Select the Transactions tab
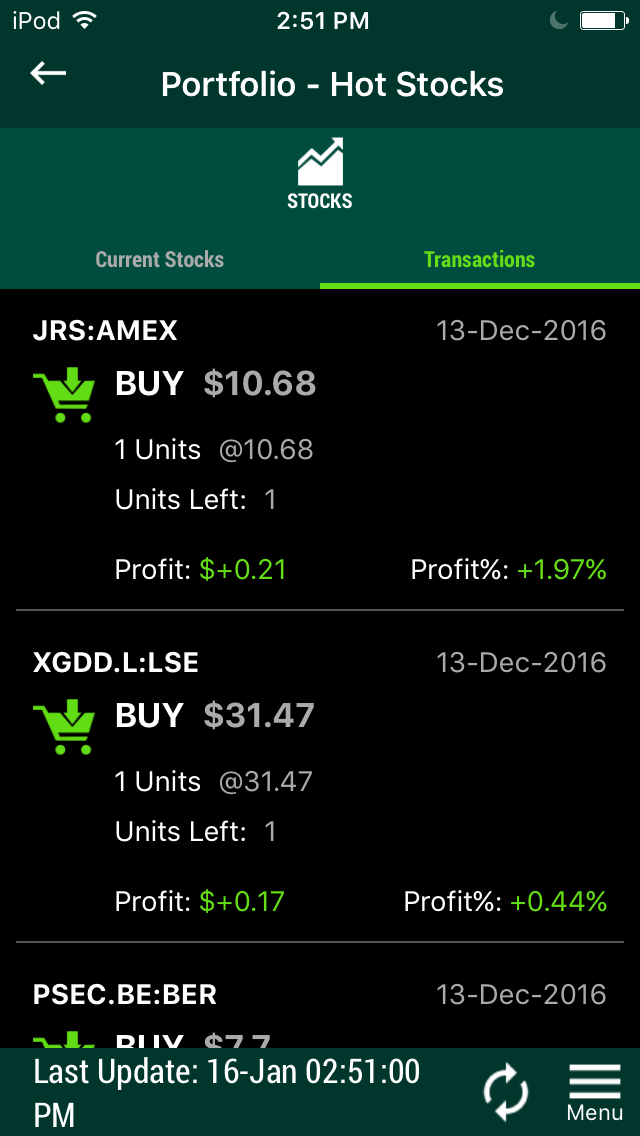 click(x=480, y=259)
